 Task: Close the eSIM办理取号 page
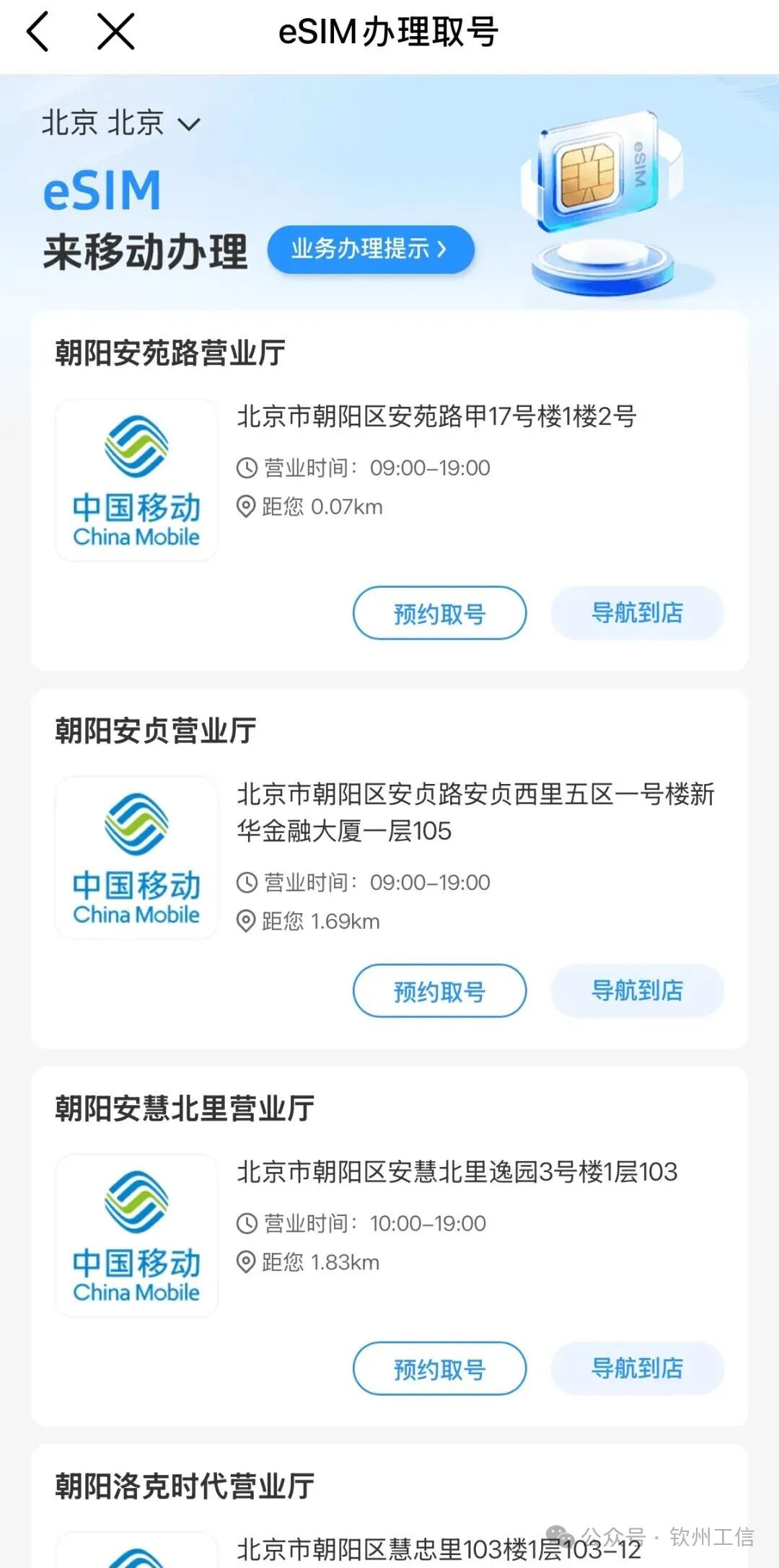click(116, 32)
